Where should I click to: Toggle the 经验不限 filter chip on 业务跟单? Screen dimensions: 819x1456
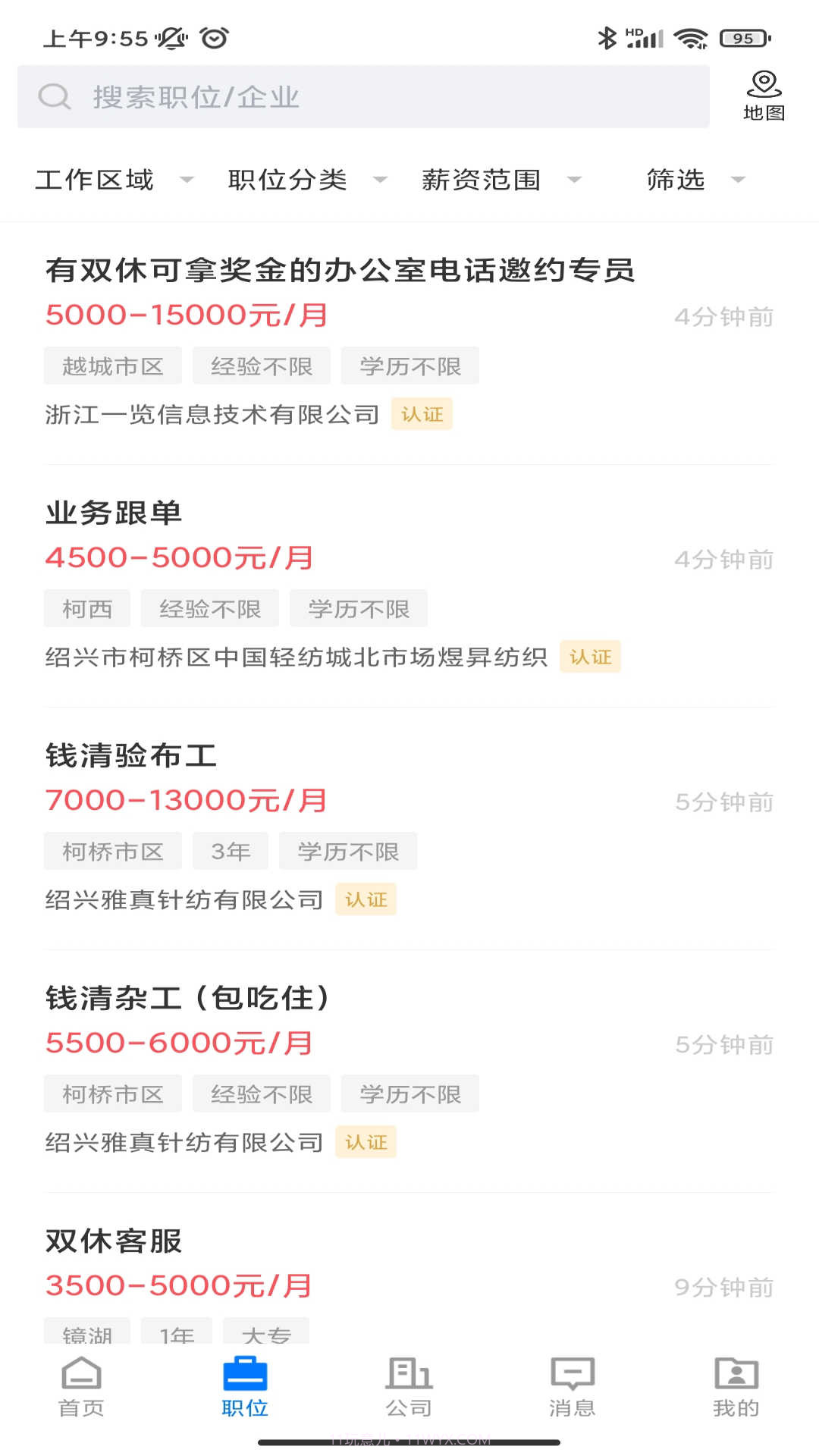tap(210, 608)
